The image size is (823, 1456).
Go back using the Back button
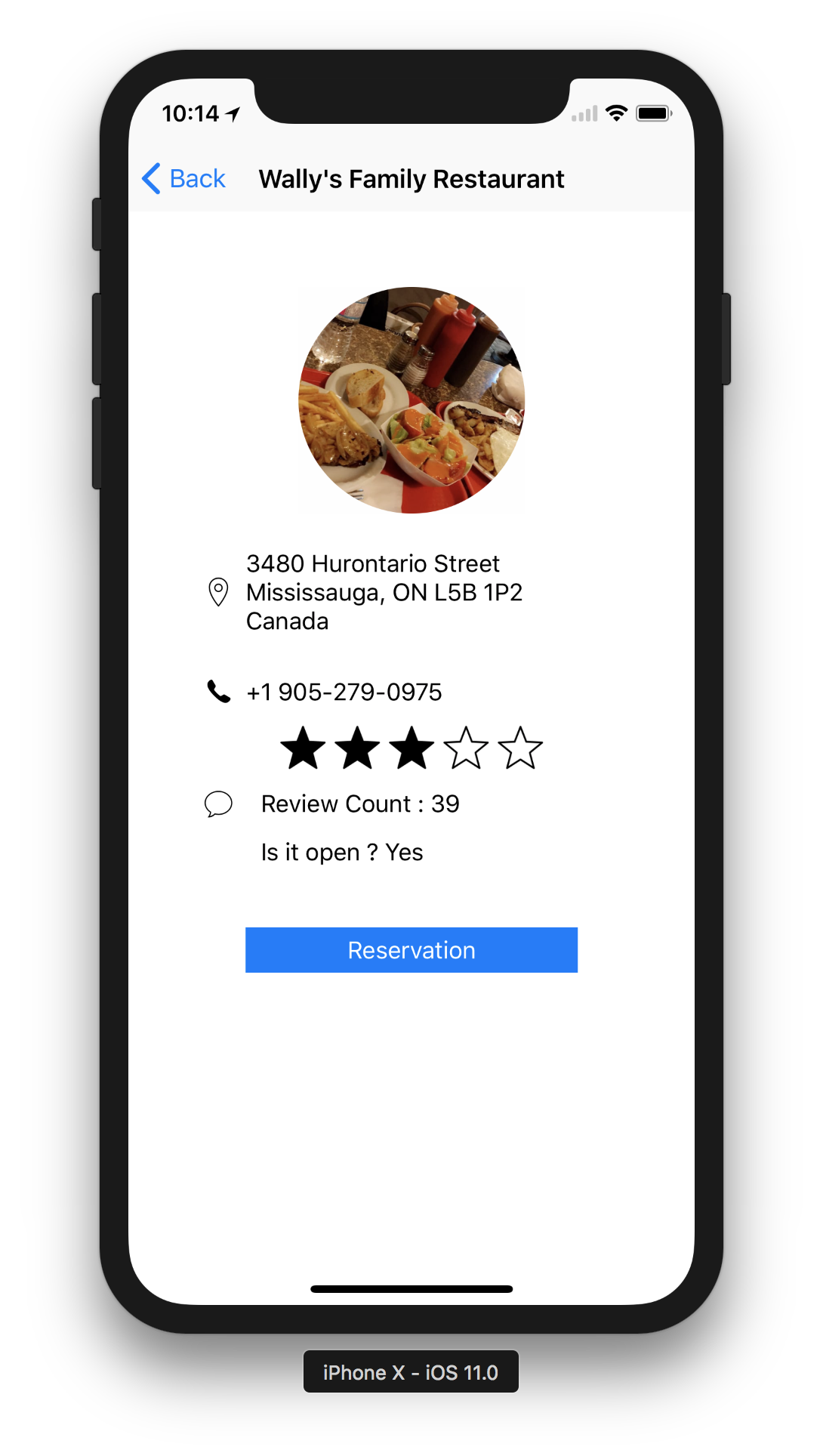pos(184,179)
